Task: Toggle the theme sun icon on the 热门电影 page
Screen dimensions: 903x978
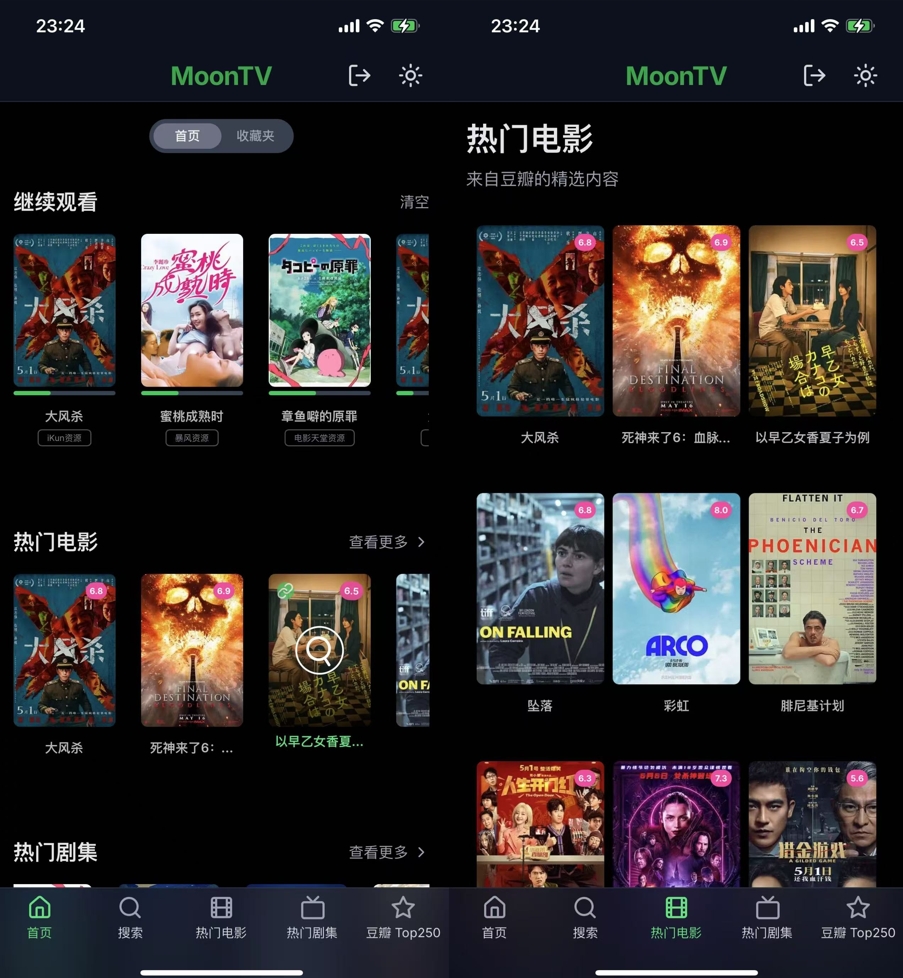Action: coord(865,76)
